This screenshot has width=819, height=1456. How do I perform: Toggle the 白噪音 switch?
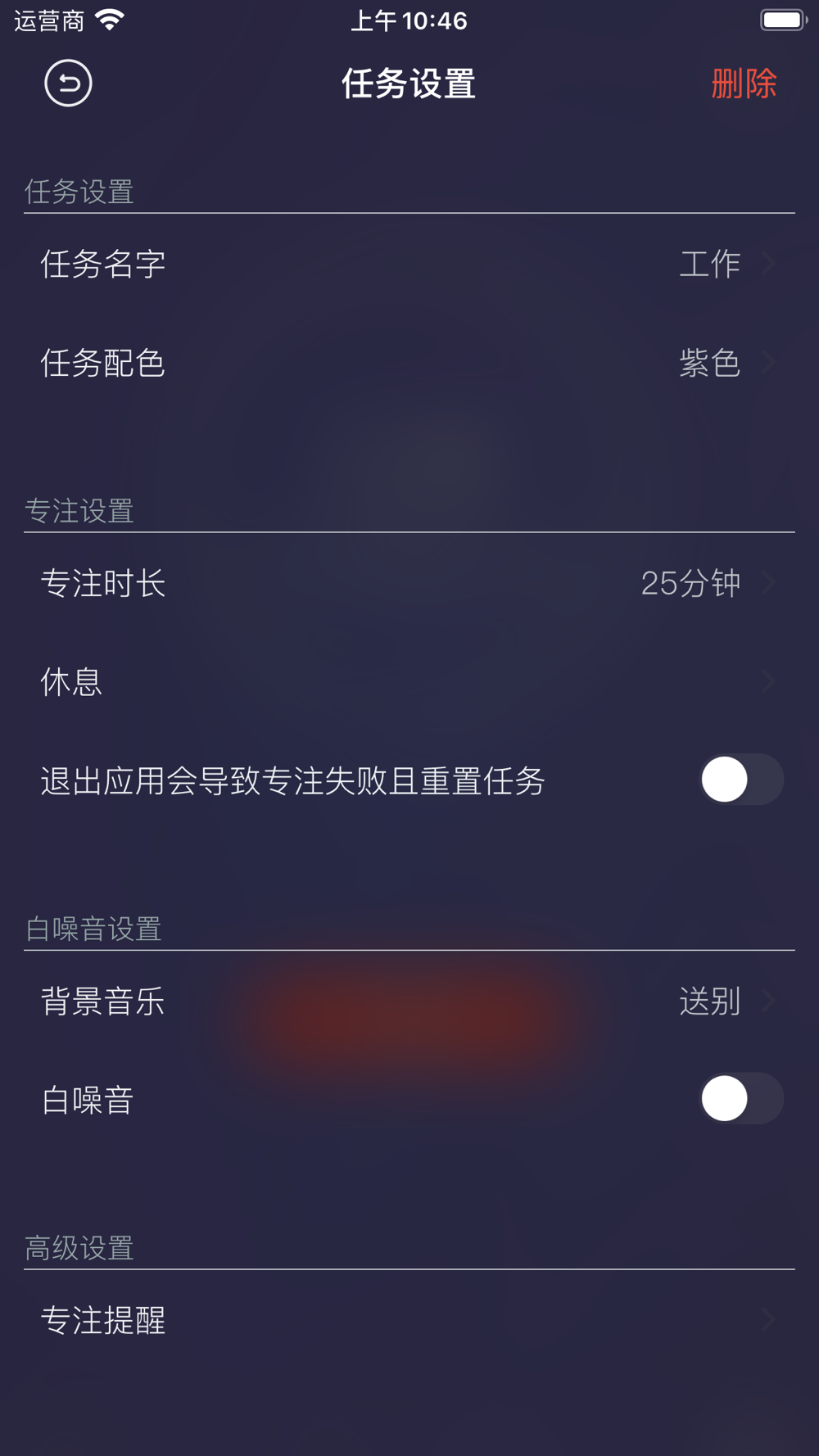(x=740, y=1099)
